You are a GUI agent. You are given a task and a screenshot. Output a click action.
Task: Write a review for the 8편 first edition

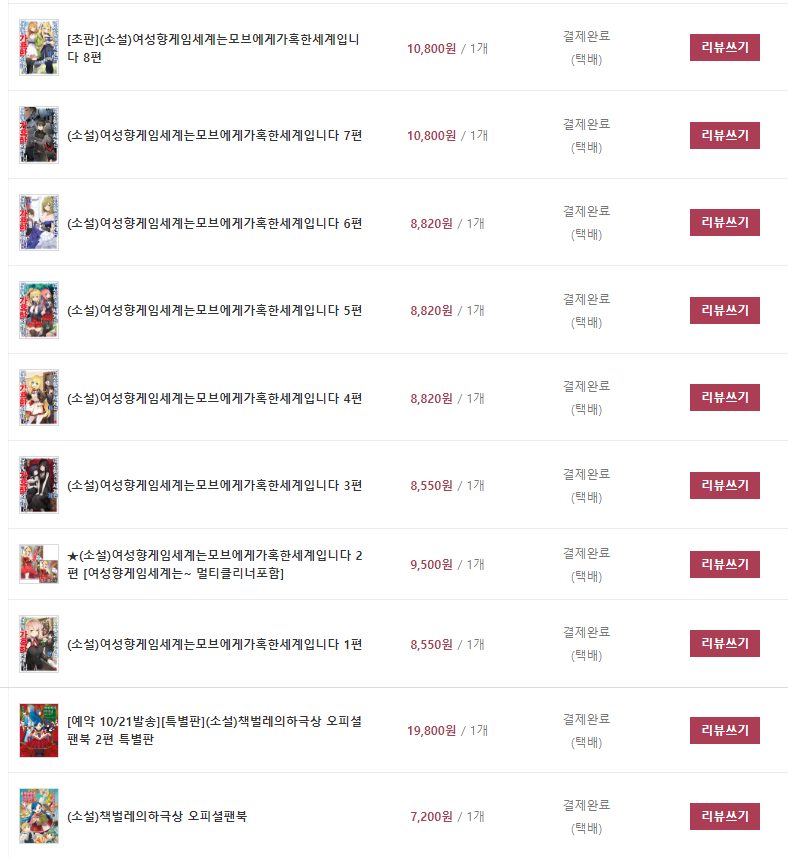[x=724, y=47]
